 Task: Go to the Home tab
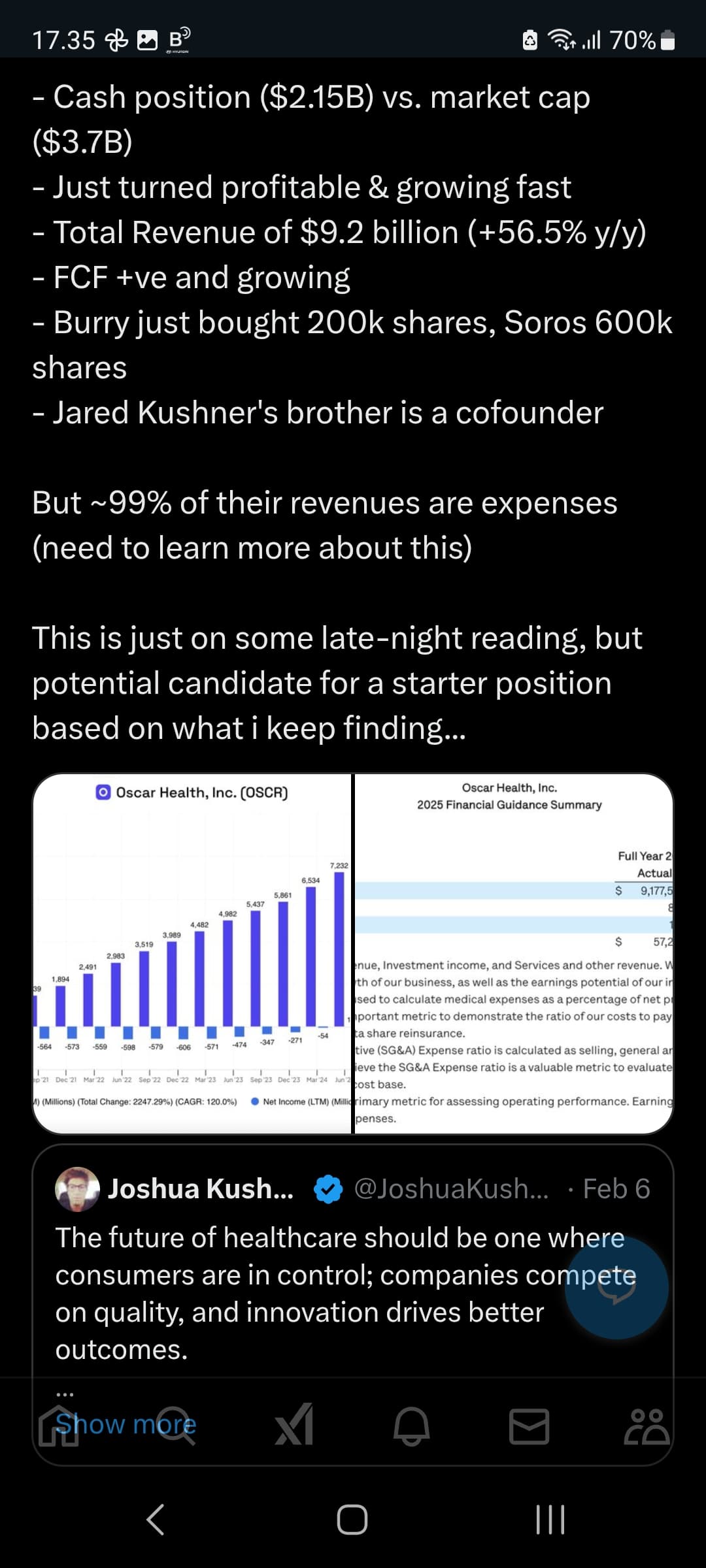tap(59, 1427)
